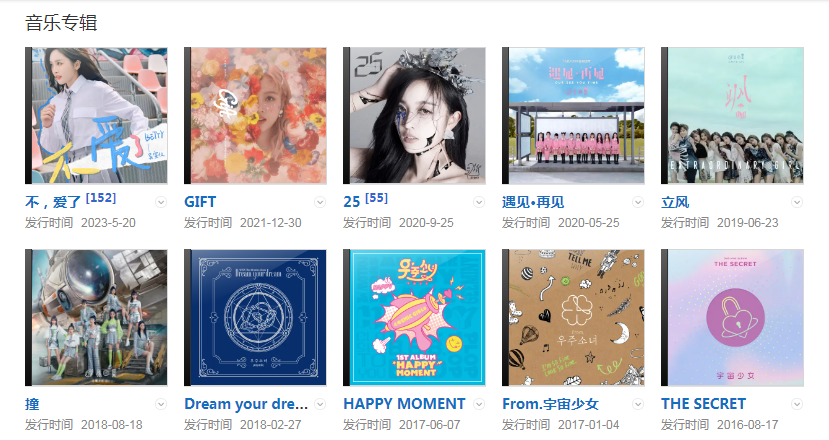The width and height of the screenshot is (829, 440).
Task: Tap the 不，爱了 title link
Action: [53, 202]
